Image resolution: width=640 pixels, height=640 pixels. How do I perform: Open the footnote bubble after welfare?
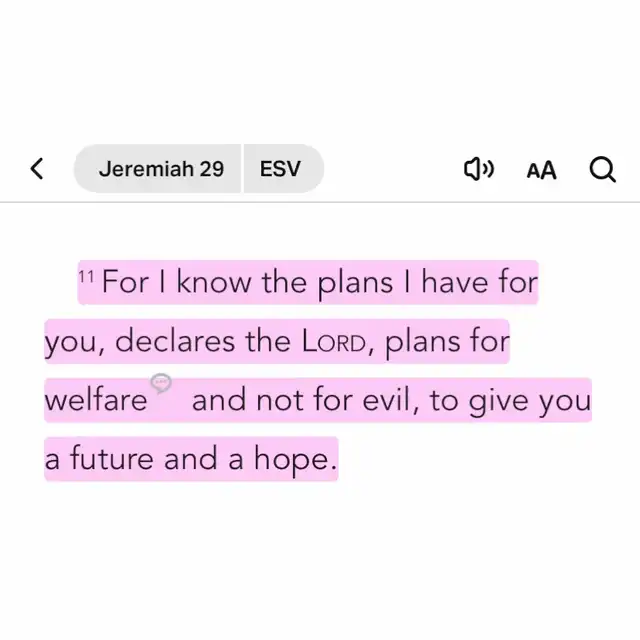[x=160, y=383]
